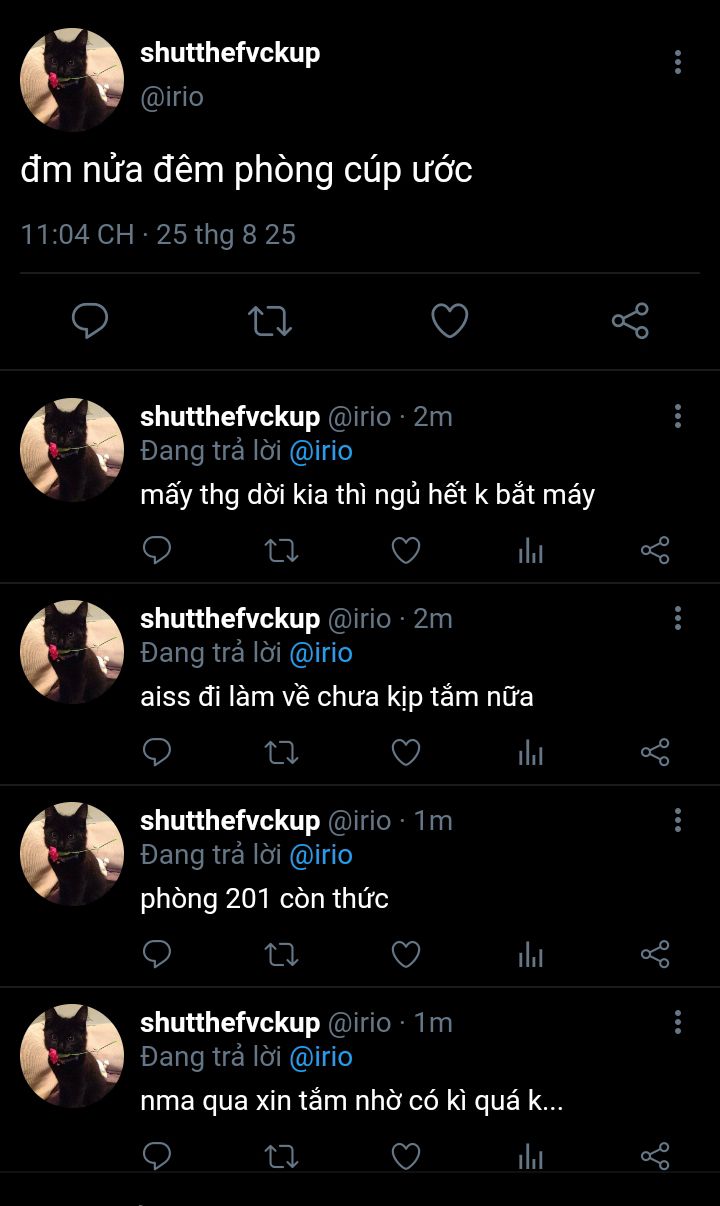
Task: Open overflow menu on the main tweet
Action: 678,62
